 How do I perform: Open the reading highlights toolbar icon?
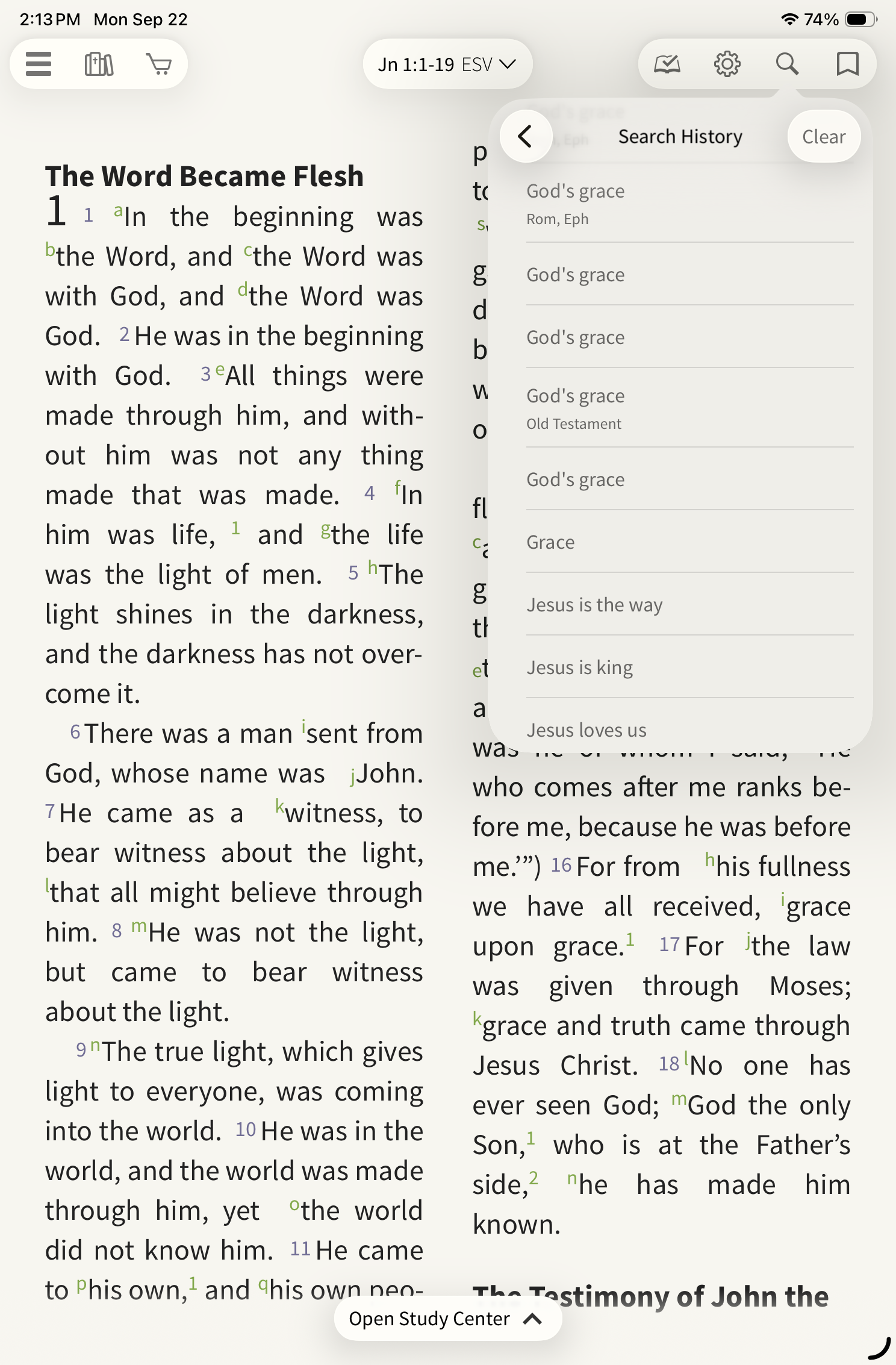click(667, 64)
